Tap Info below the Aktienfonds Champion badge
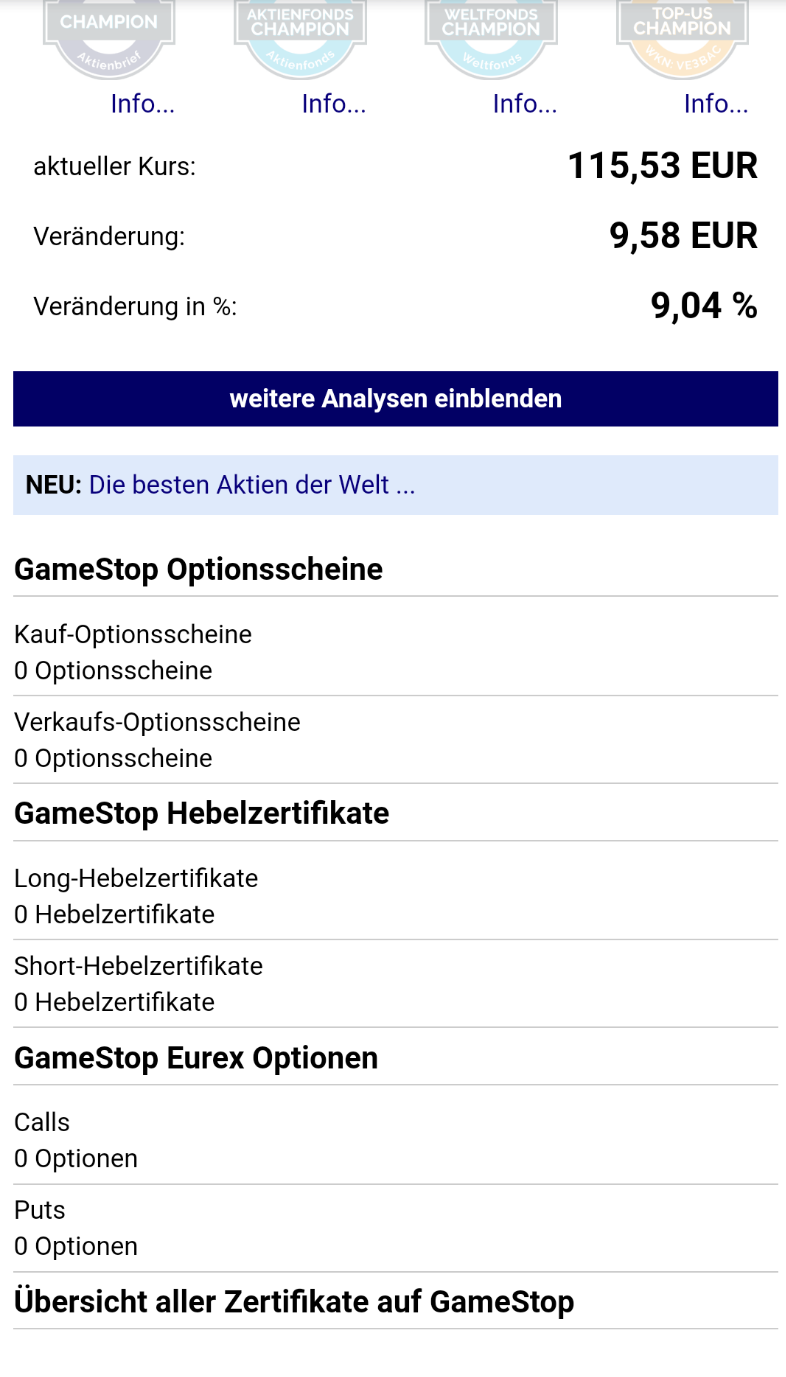Viewport: 786px width, 1377px height. [x=333, y=104]
